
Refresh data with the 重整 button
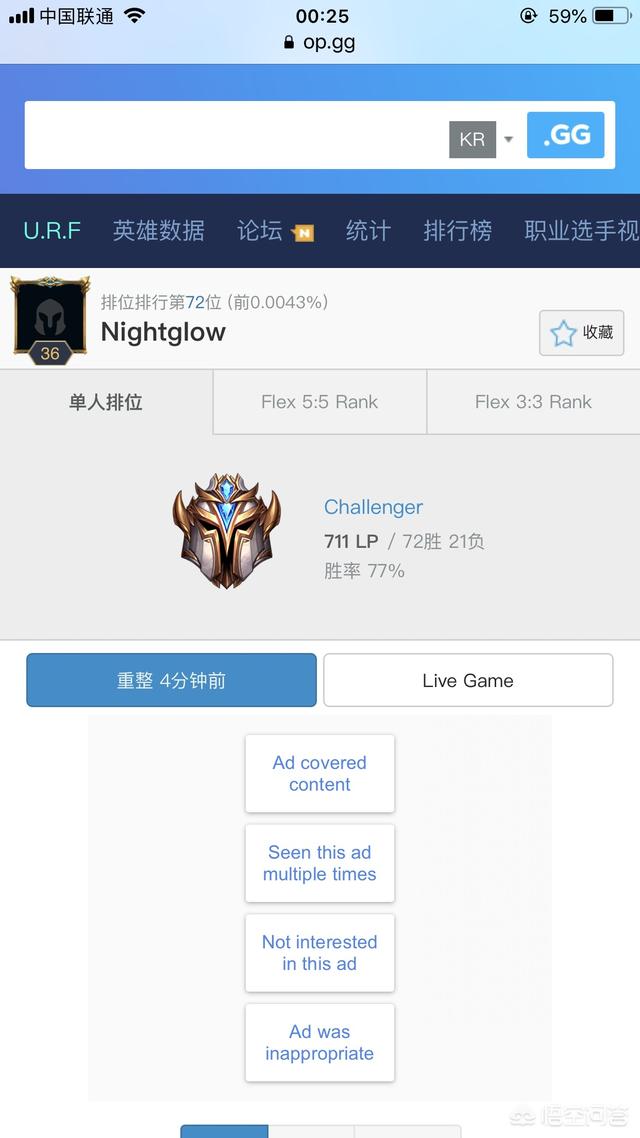171,680
